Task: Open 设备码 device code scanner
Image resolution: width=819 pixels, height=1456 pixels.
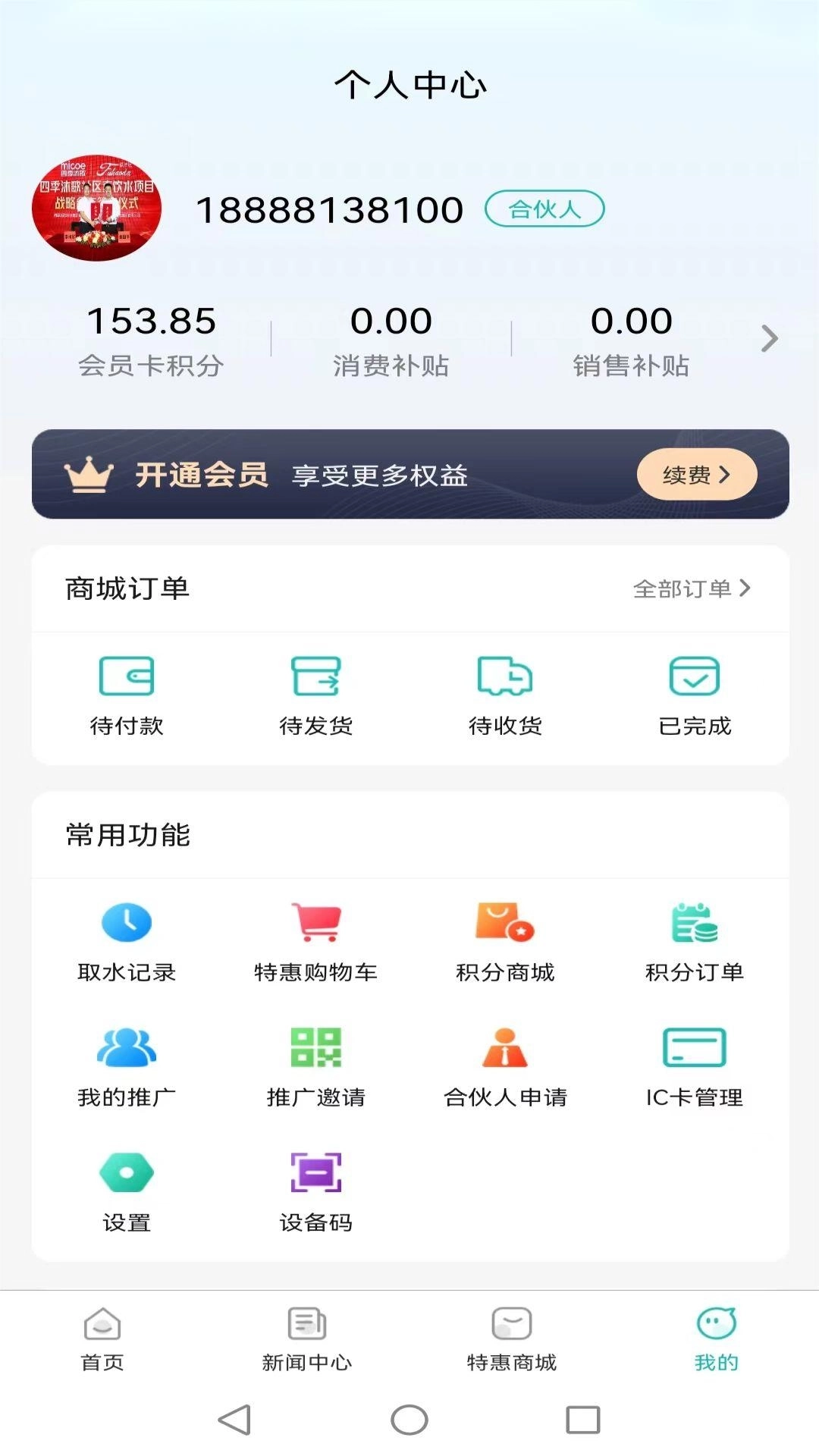Action: point(315,1192)
